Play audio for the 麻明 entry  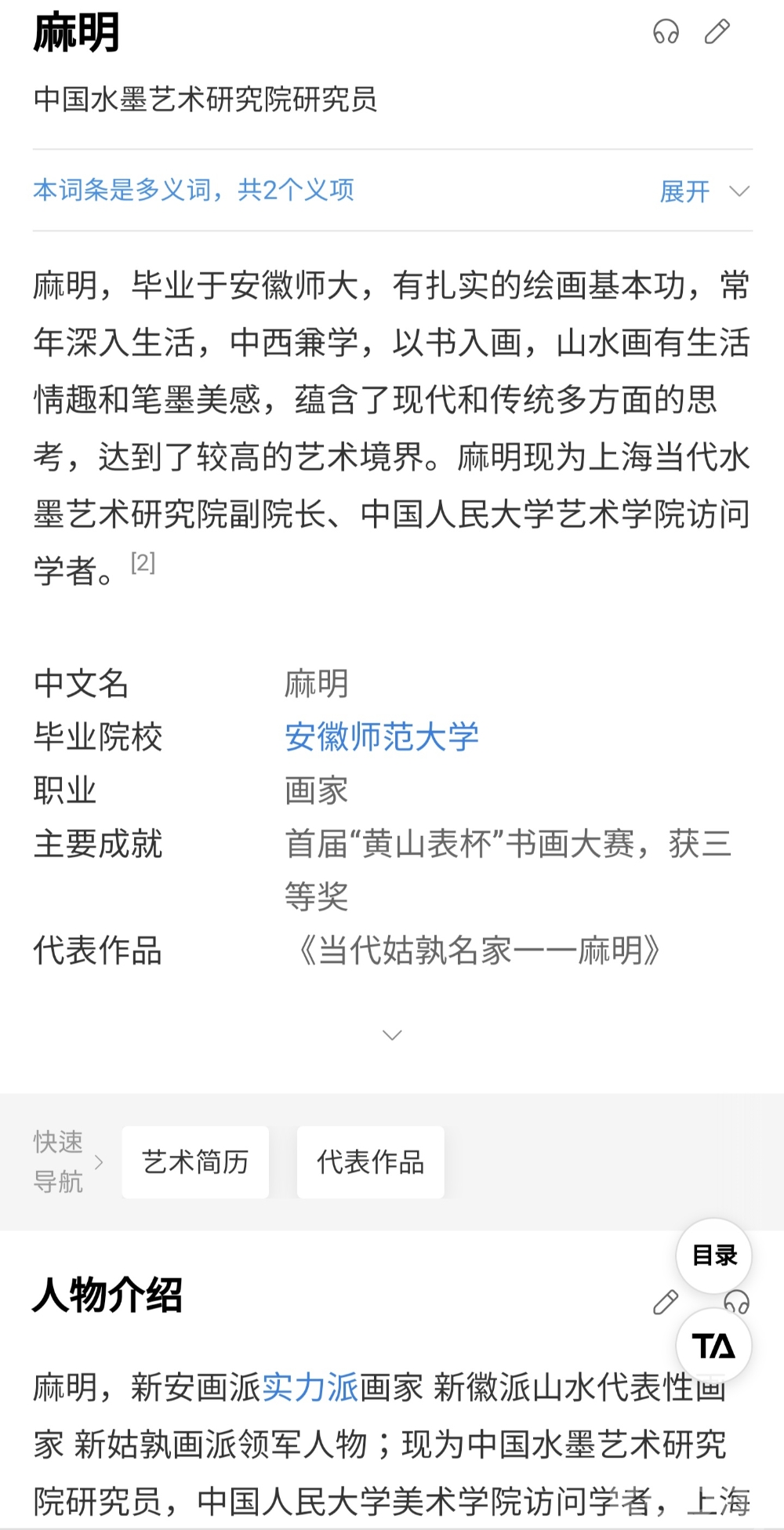pos(666,32)
